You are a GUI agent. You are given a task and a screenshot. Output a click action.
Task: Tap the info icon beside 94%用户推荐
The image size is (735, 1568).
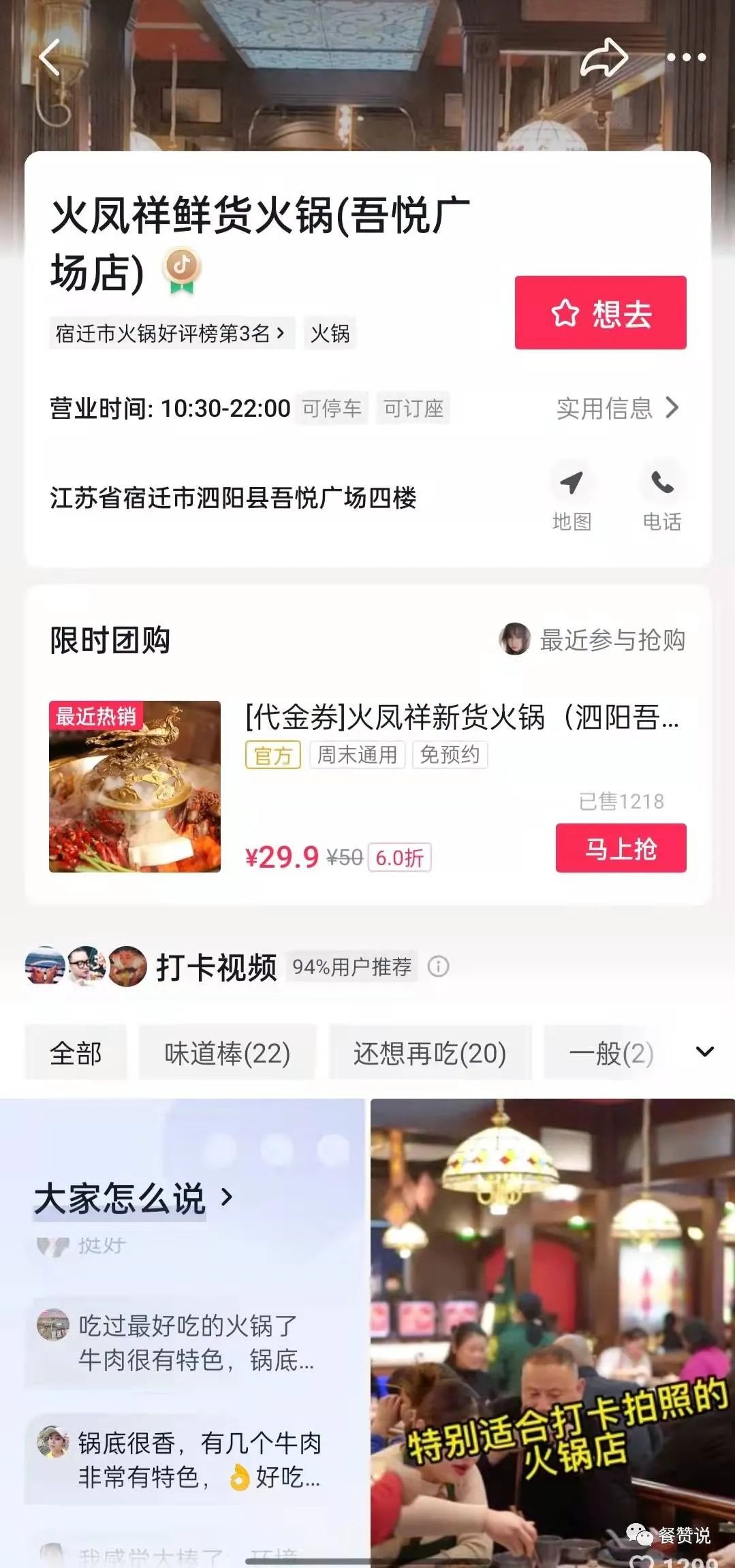pos(439,967)
